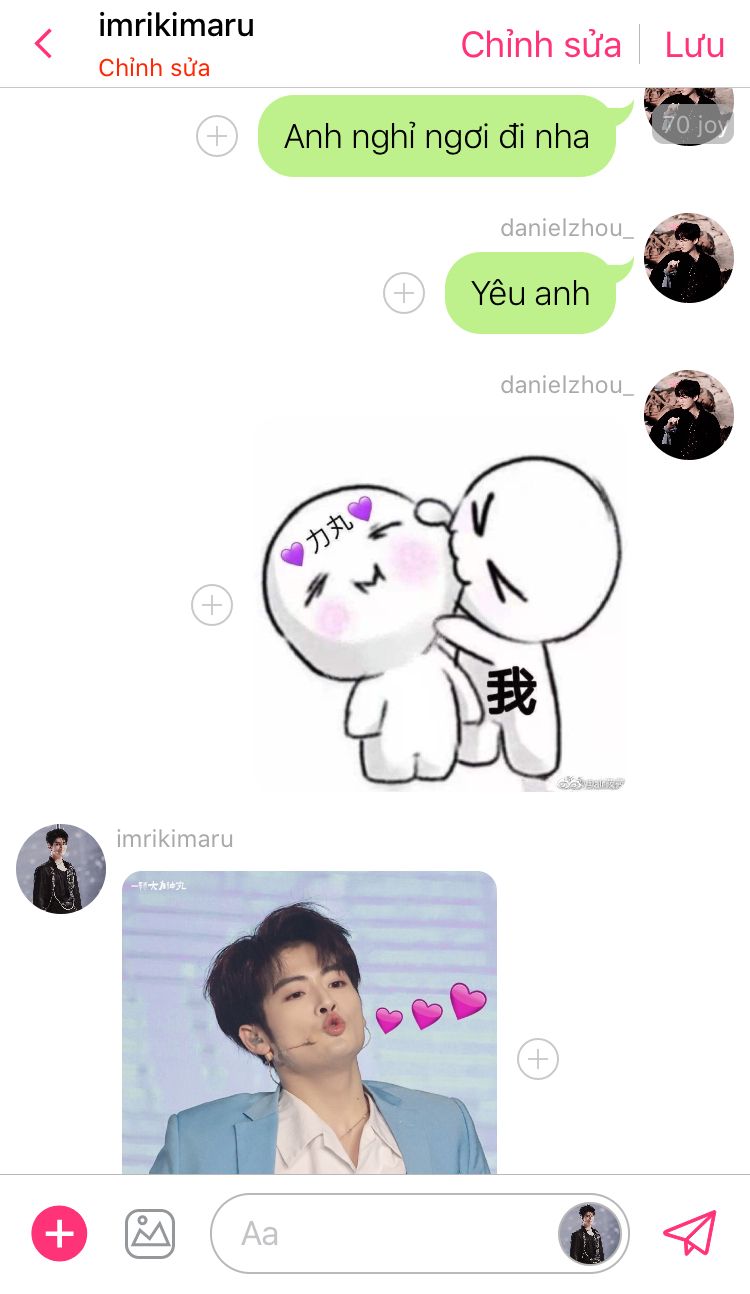This screenshot has height=1294, width=750.
Task: Tap the plus icon beside 'Yêu anh'
Action: tap(404, 293)
